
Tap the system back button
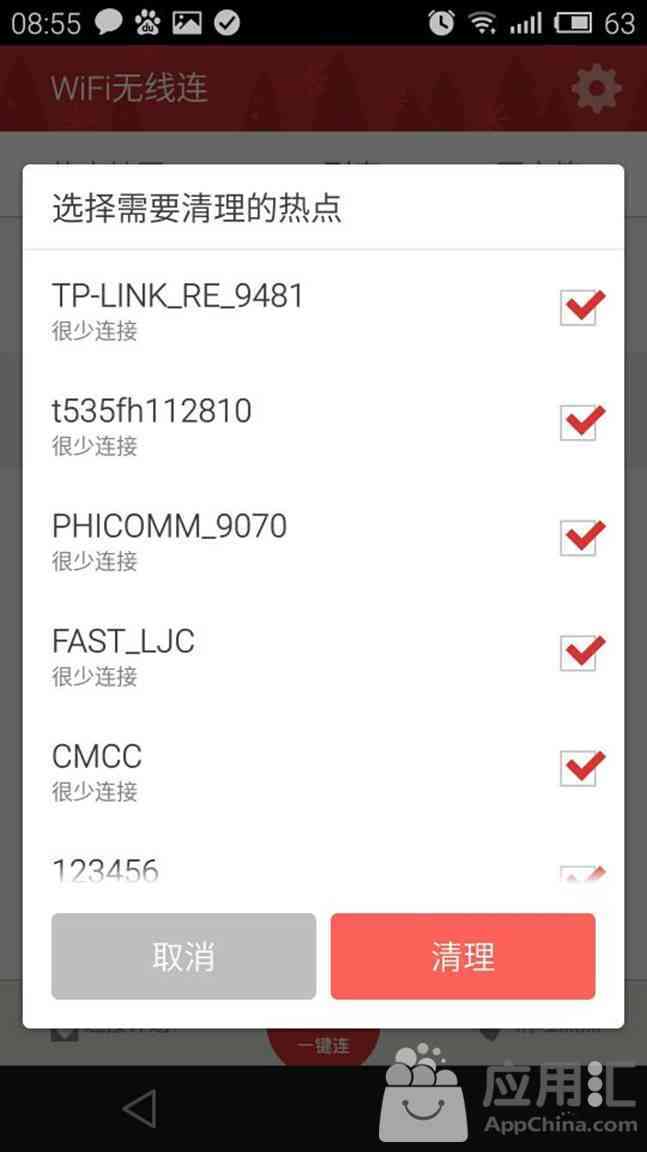[x=140, y=1107]
